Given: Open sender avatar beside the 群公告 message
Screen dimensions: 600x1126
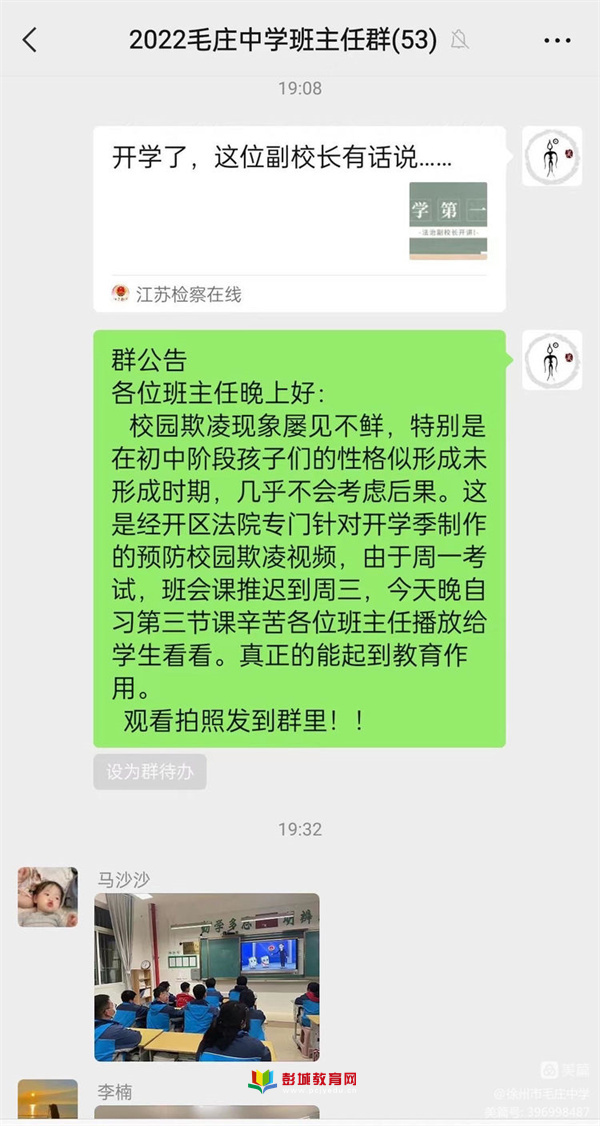Looking at the screenshot, I should point(552,360).
